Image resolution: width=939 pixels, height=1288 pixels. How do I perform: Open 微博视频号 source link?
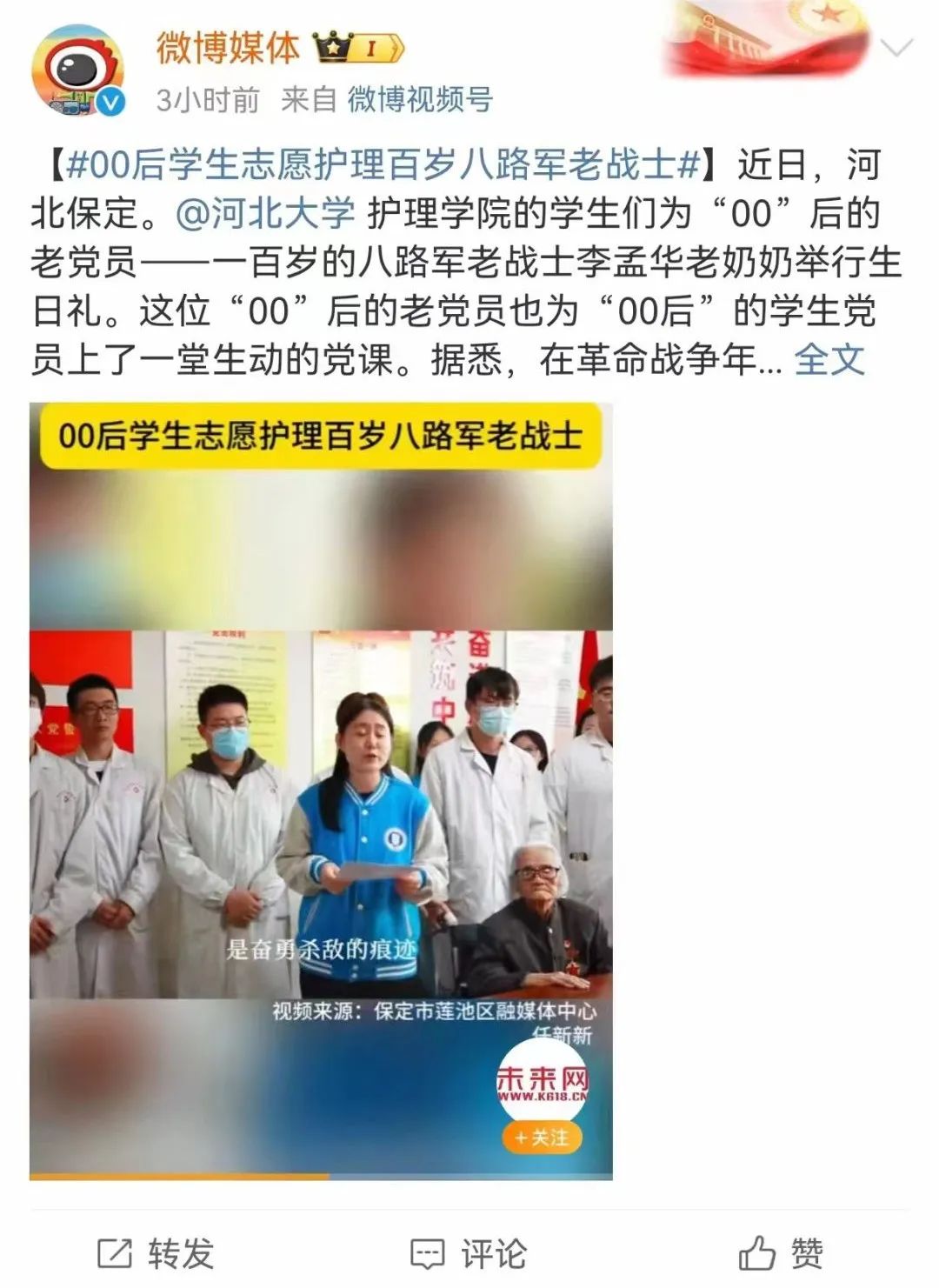pyautogui.click(x=420, y=100)
